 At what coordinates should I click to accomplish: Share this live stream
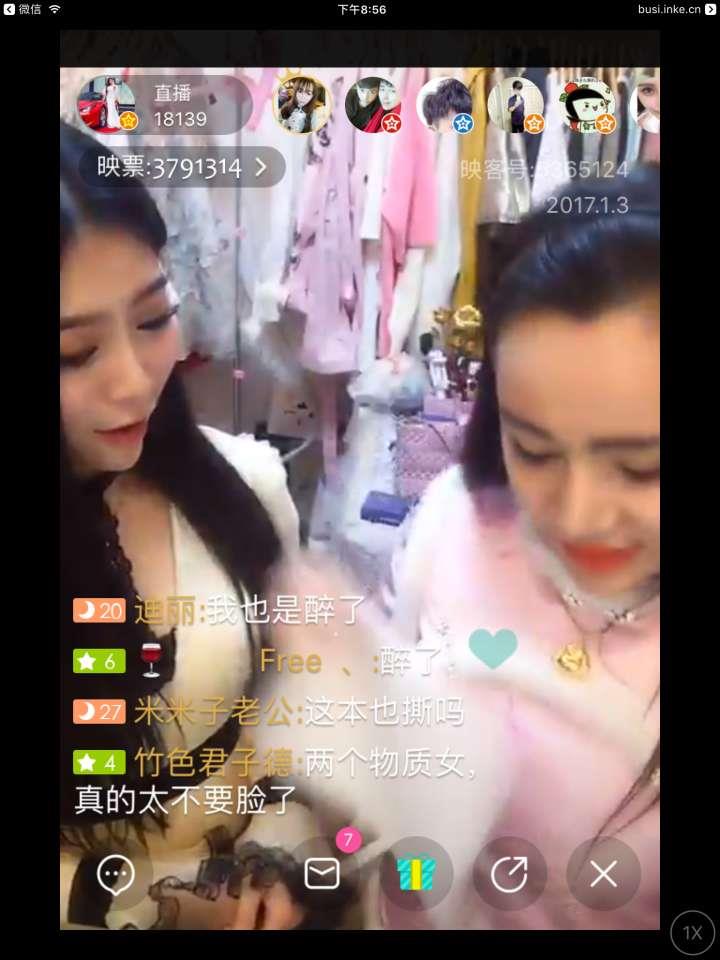click(x=509, y=874)
